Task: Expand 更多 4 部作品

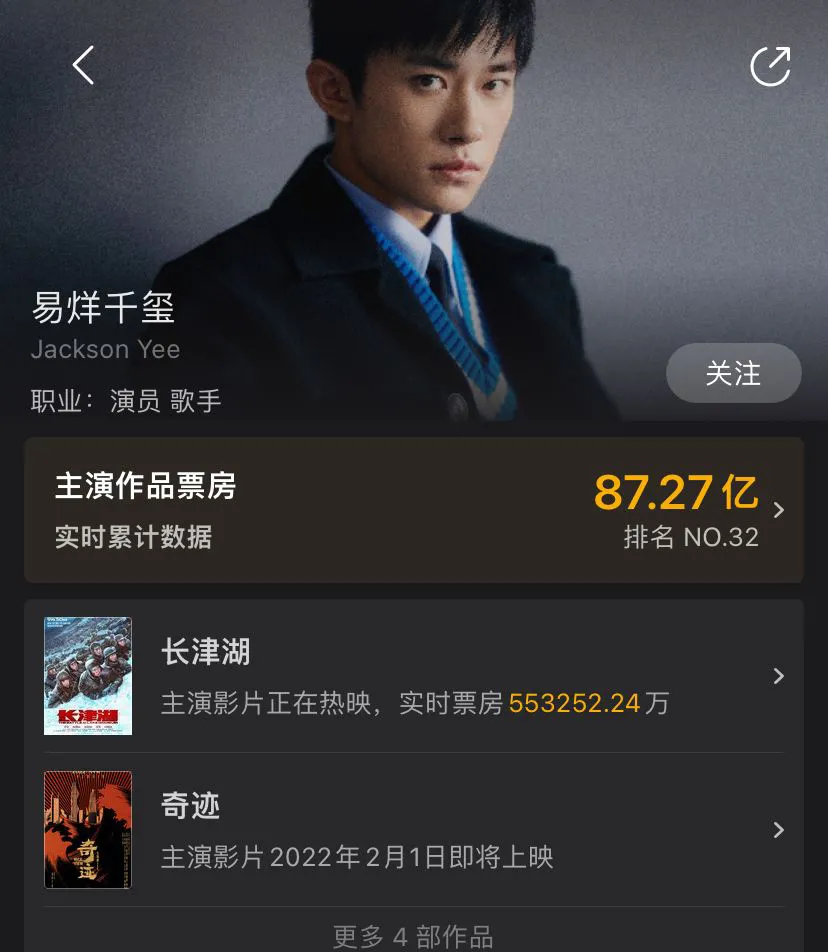Action: pyautogui.click(x=412, y=936)
